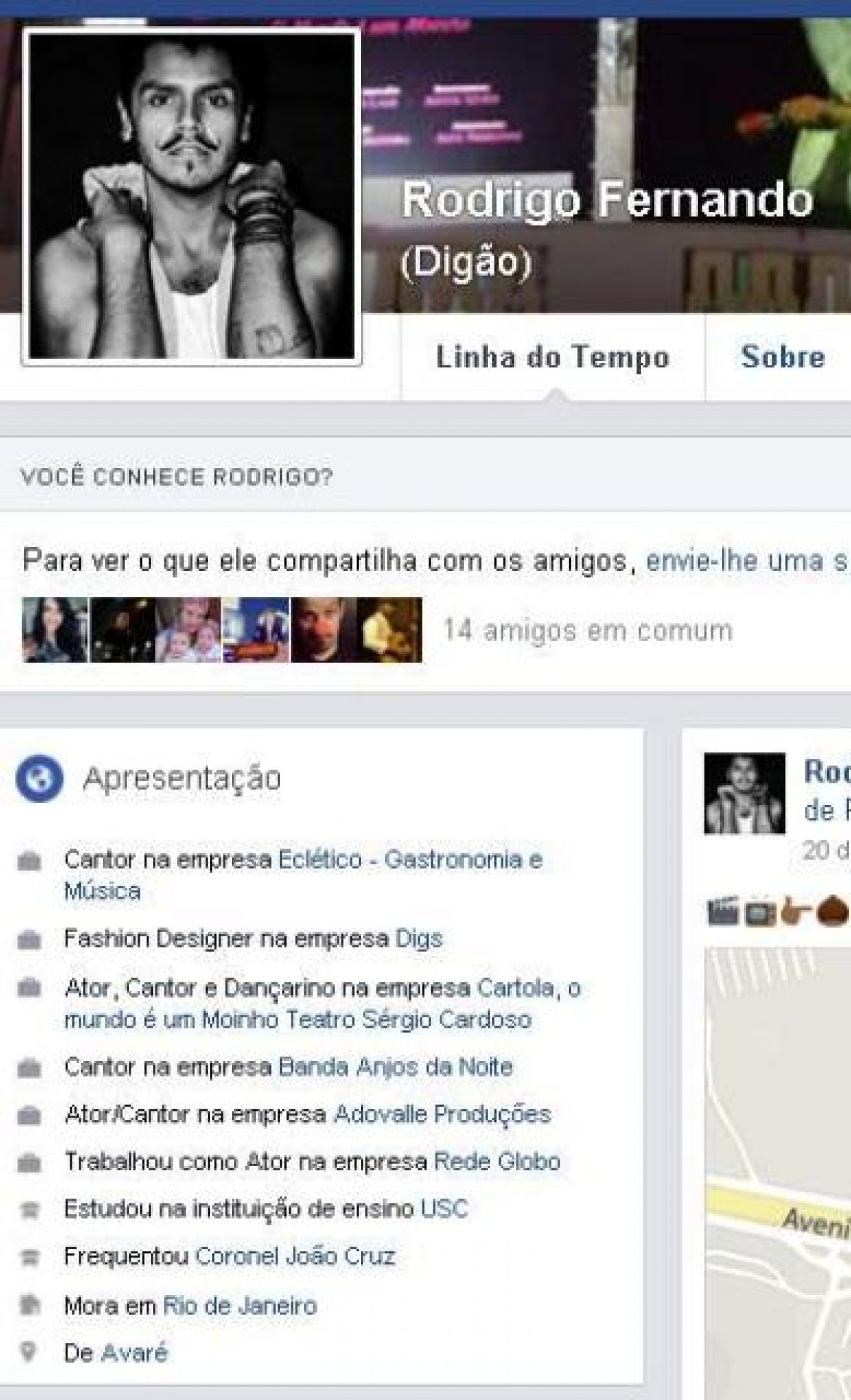This screenshot has width=851, height=1400.
Task: Open the Avaré hometown link
Action: coord(135,1353)
